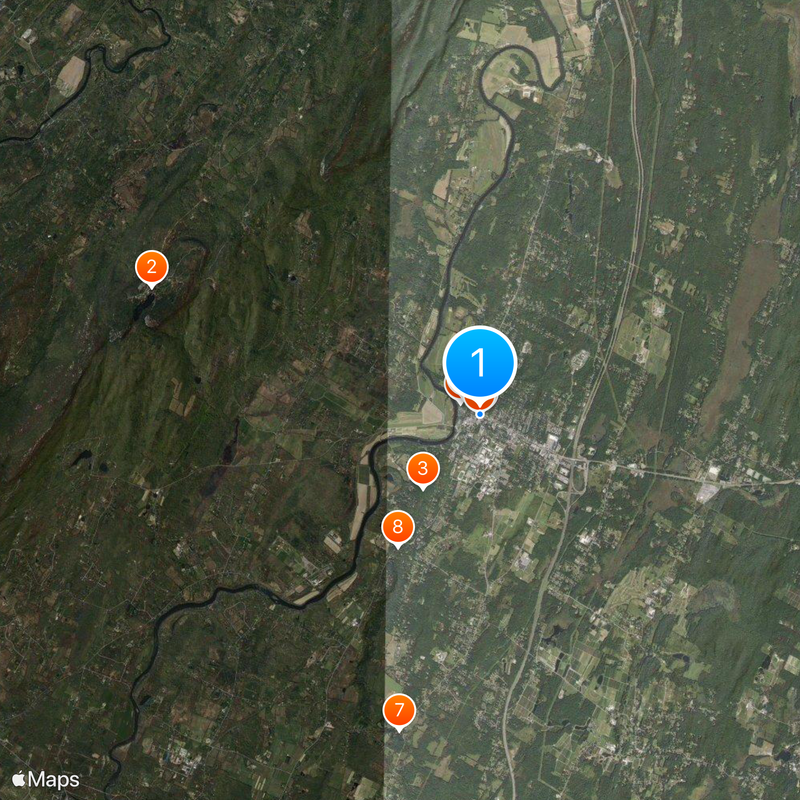
Task: Tap map pin number 7
Action: (x=399, y=711)
